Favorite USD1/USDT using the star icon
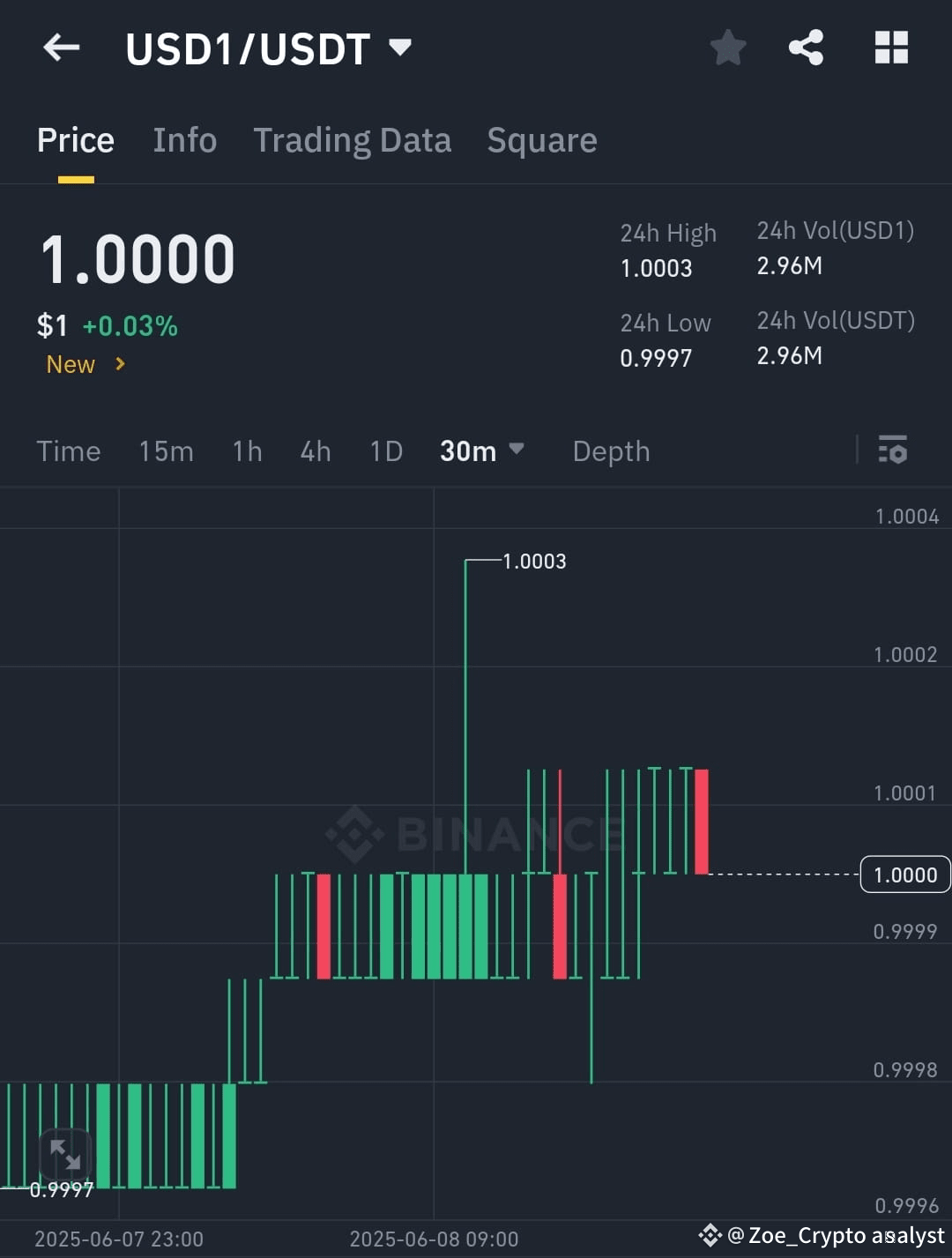 tap(727, 48)
